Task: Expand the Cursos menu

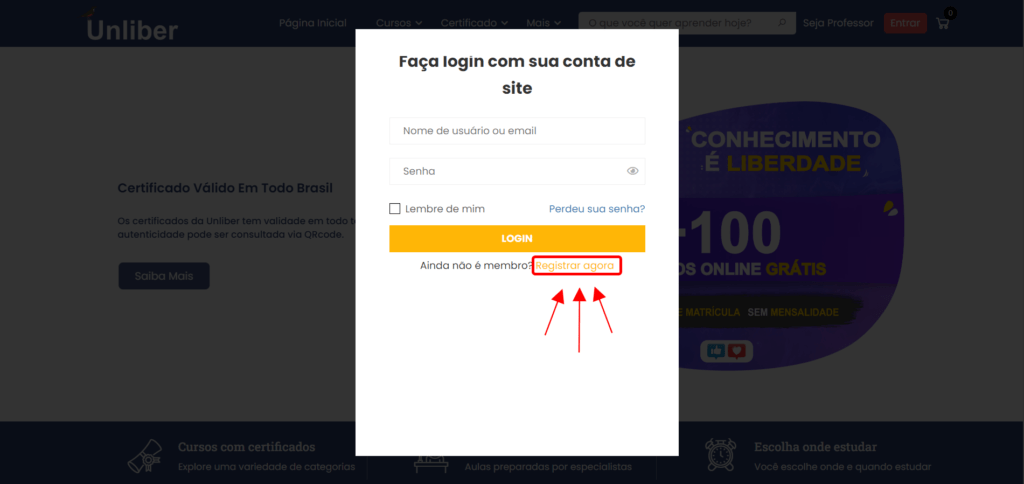Action: click(399, 22)
